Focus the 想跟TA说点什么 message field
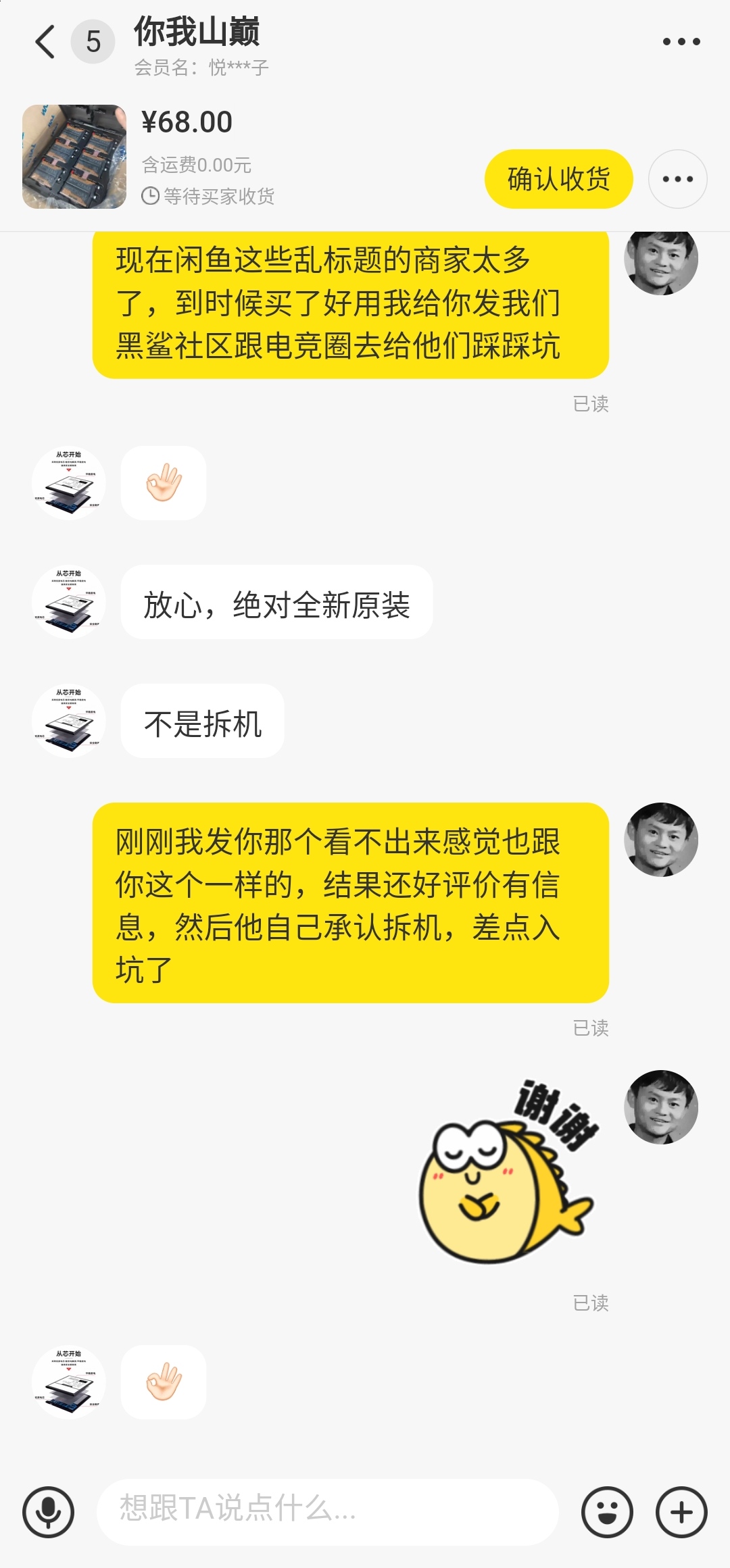The width and height of the screenshot is (730, 1568). (327, 1512)
